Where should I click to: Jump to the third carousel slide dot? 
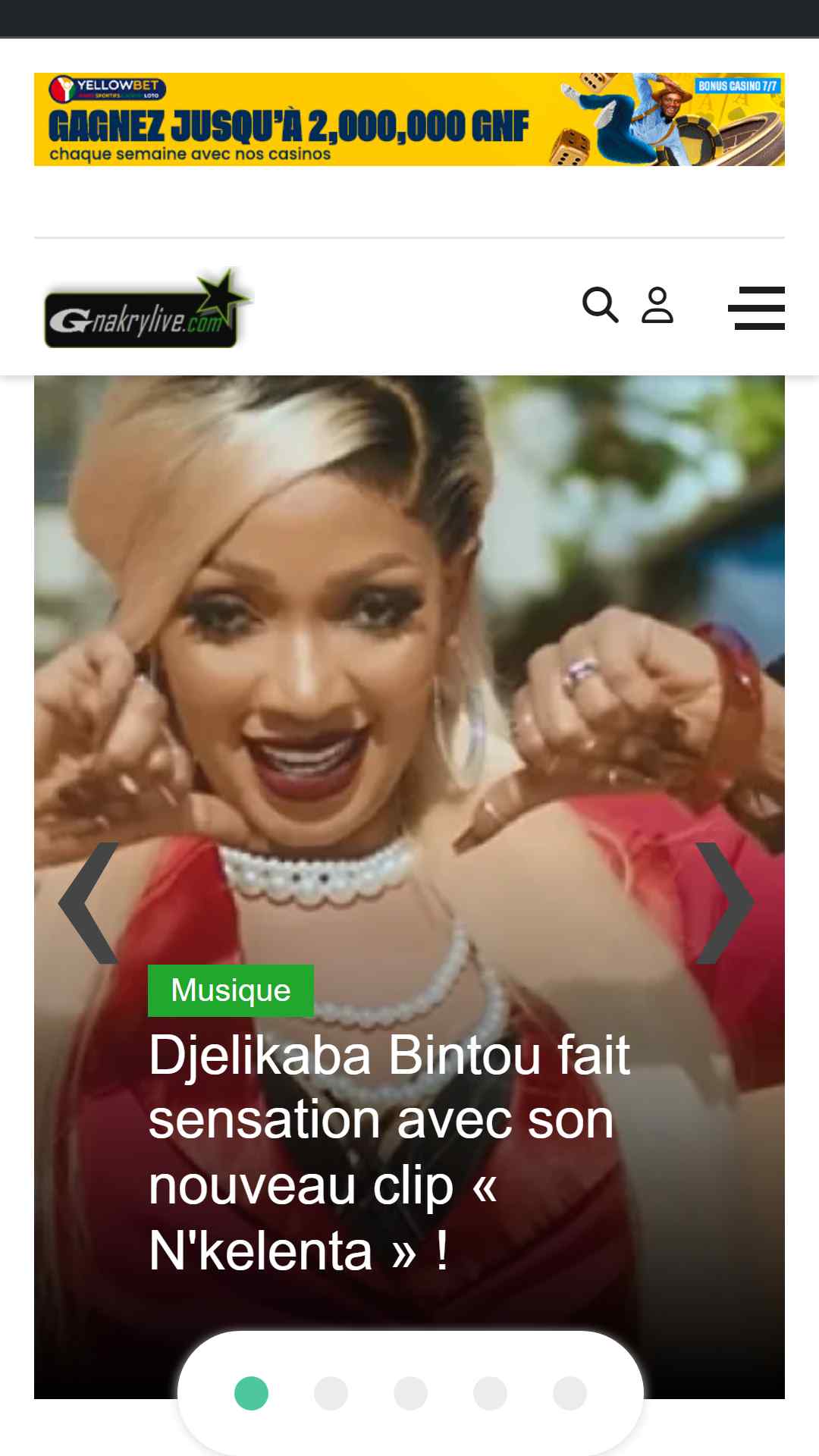410,1393
